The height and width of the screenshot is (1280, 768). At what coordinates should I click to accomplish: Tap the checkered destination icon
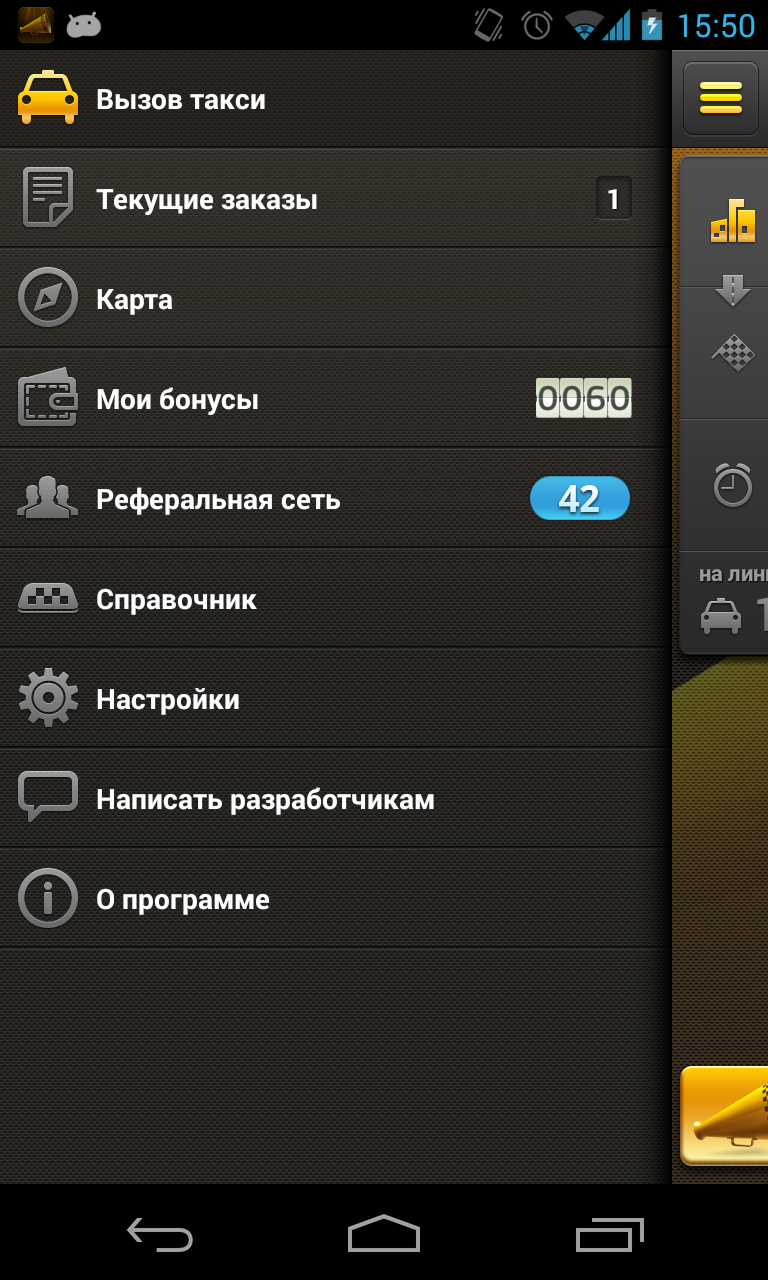(734, 352)
